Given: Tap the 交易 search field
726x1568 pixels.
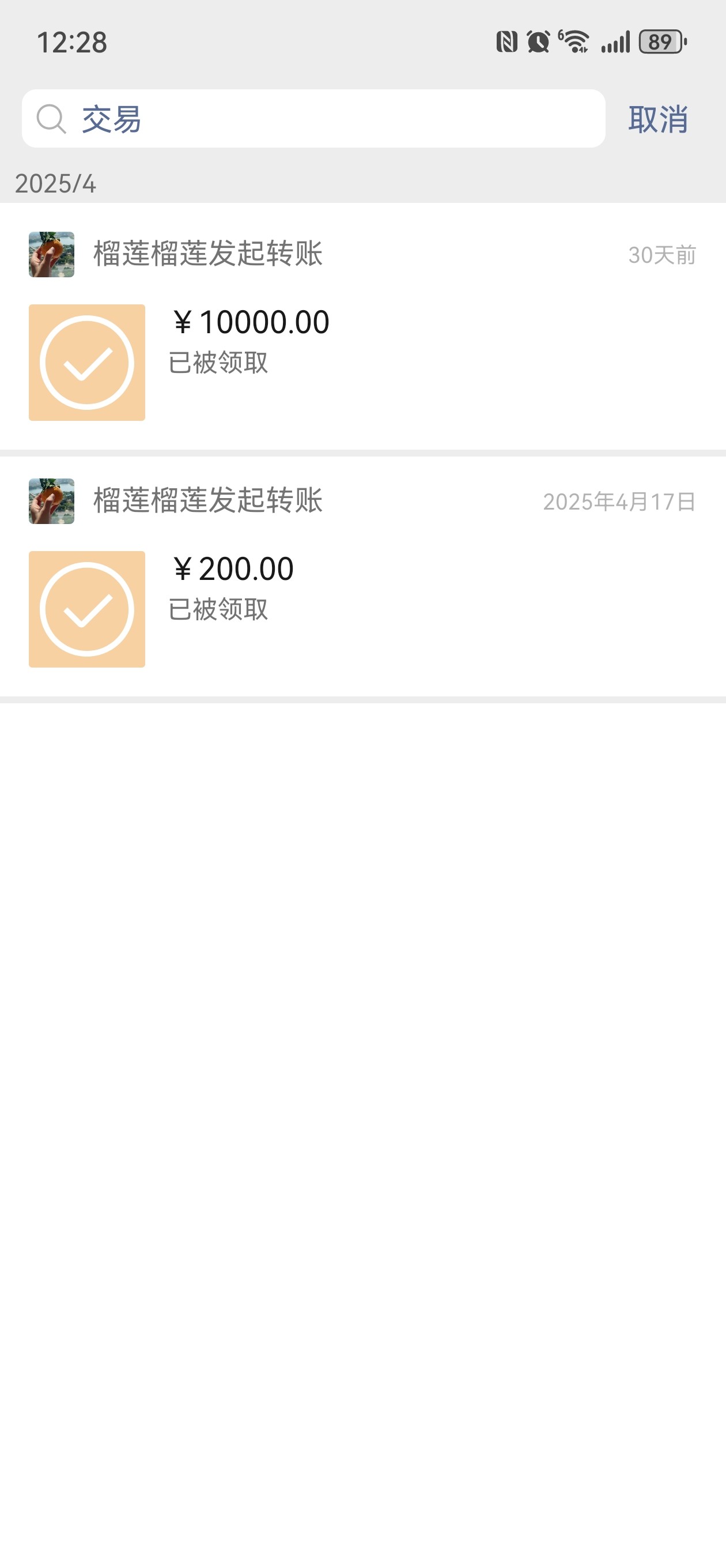Looking at the screenshot, I should pos(313,119).
